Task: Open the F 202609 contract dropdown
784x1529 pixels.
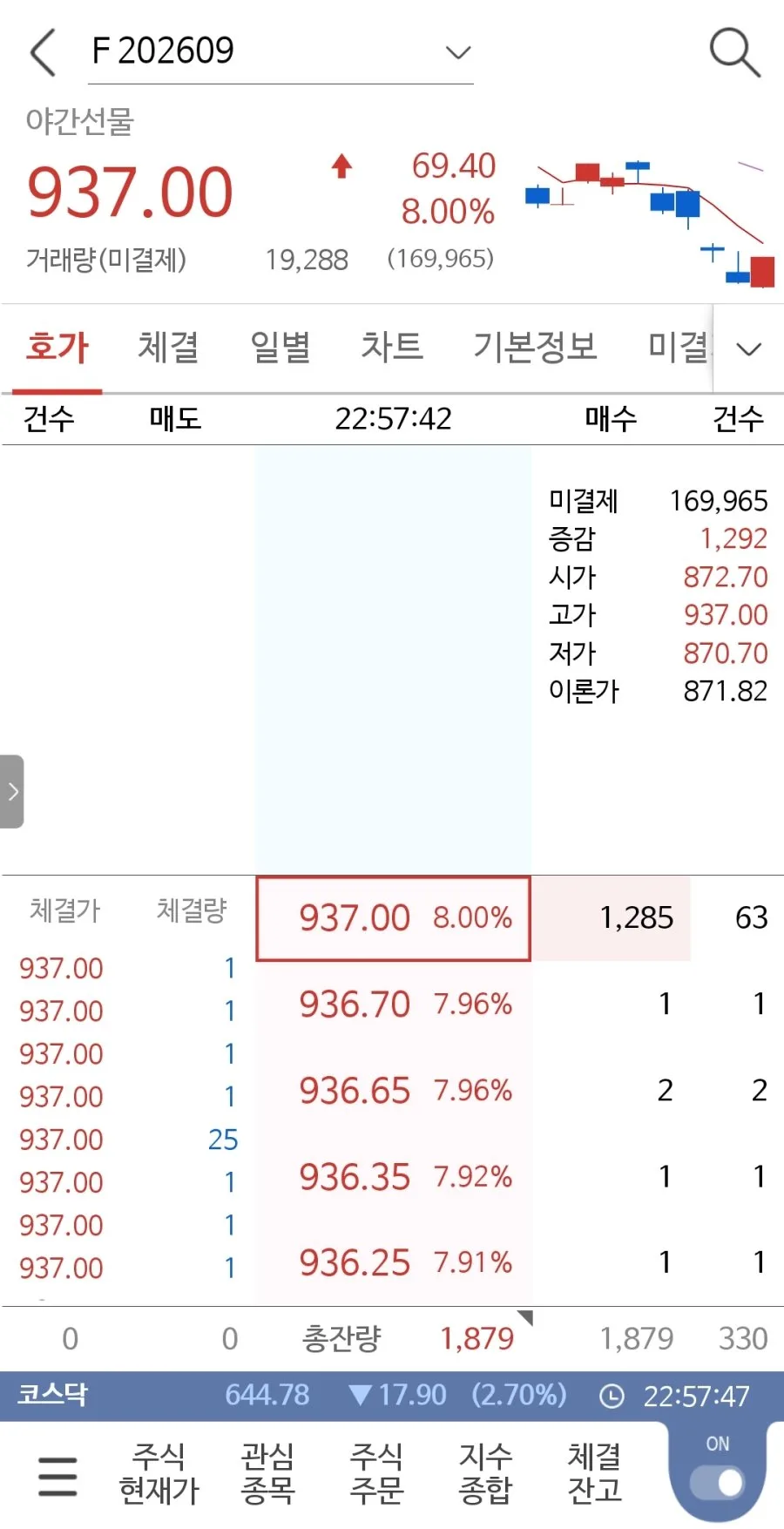Action: coord(280,52)
